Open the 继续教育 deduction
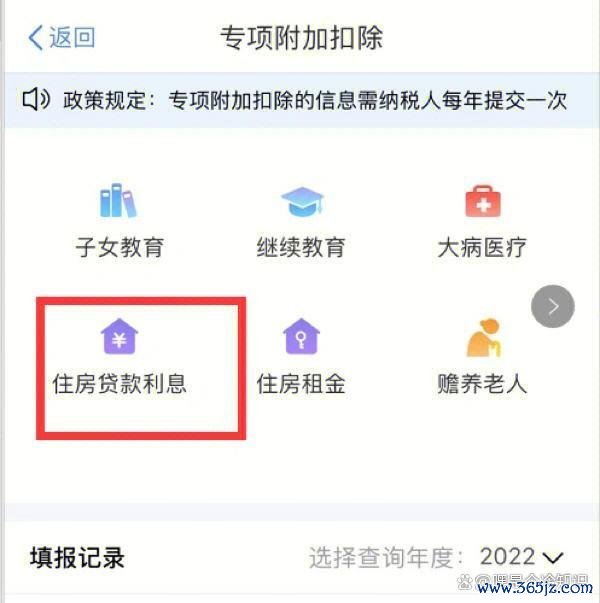This screenshot has width=600, height=603. tap(301, 222)
